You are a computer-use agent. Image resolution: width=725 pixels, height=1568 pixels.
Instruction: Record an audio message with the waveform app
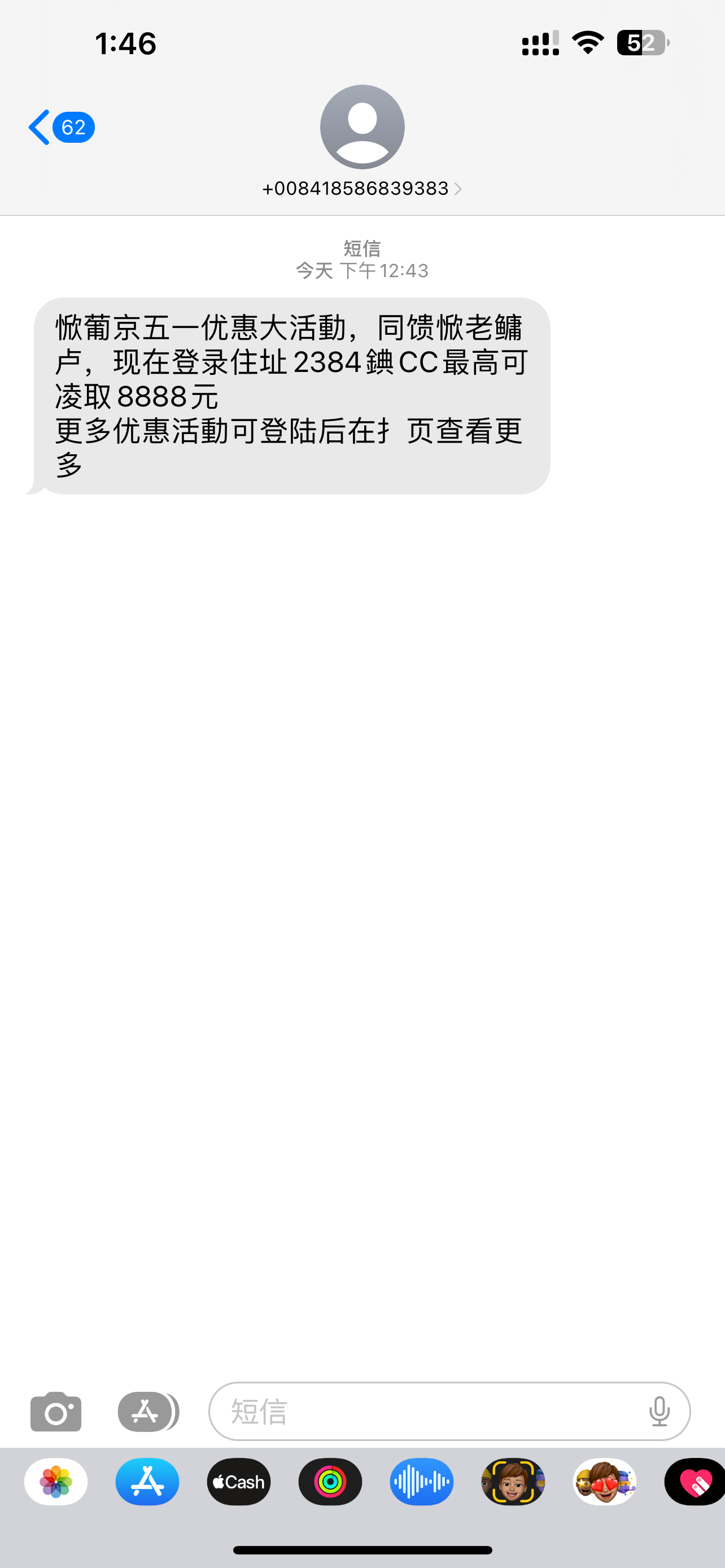421,1482
